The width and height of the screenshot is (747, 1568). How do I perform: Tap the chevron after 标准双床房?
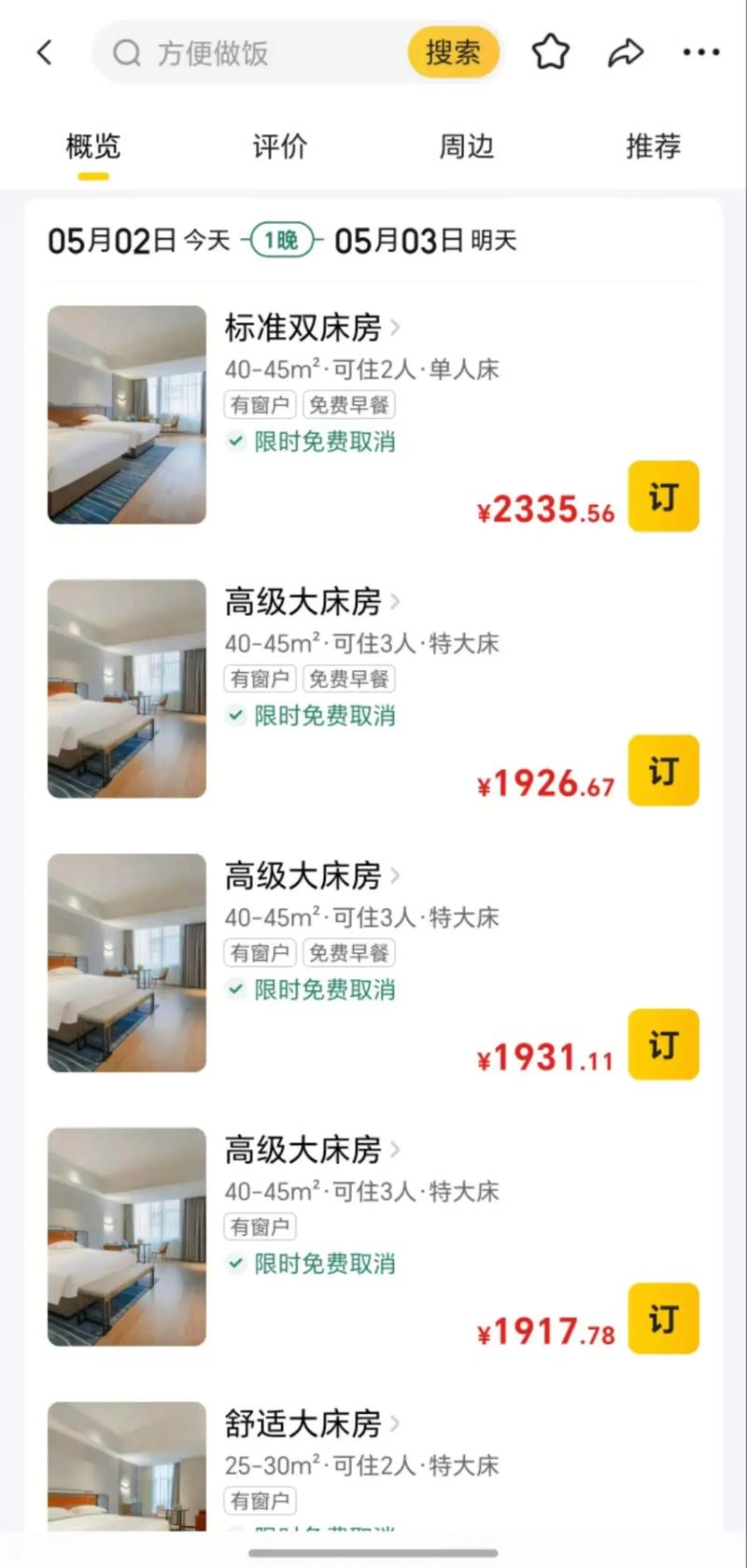(396, 329)
